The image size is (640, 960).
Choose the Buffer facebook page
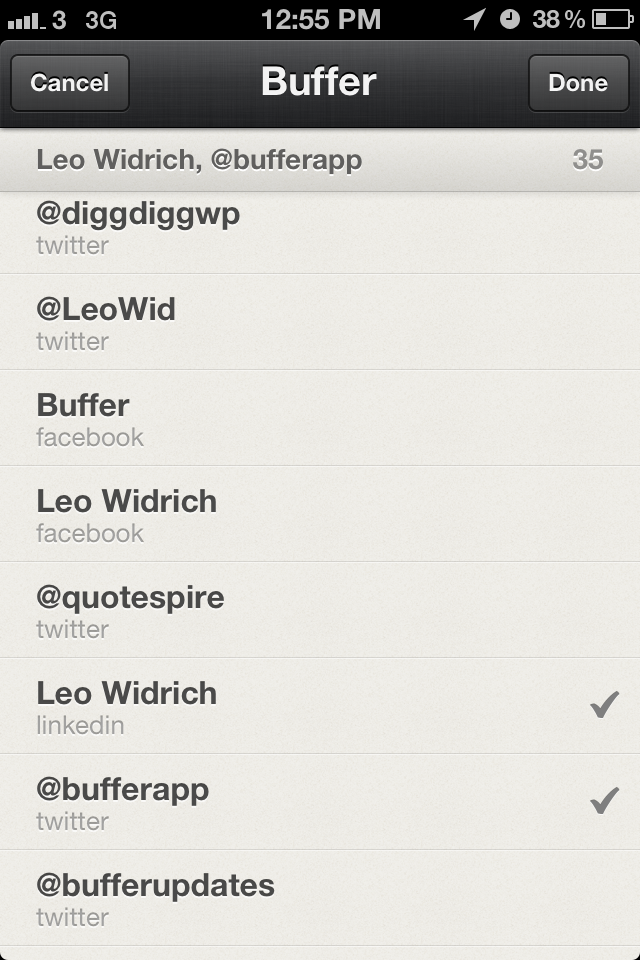click(320, 419)
